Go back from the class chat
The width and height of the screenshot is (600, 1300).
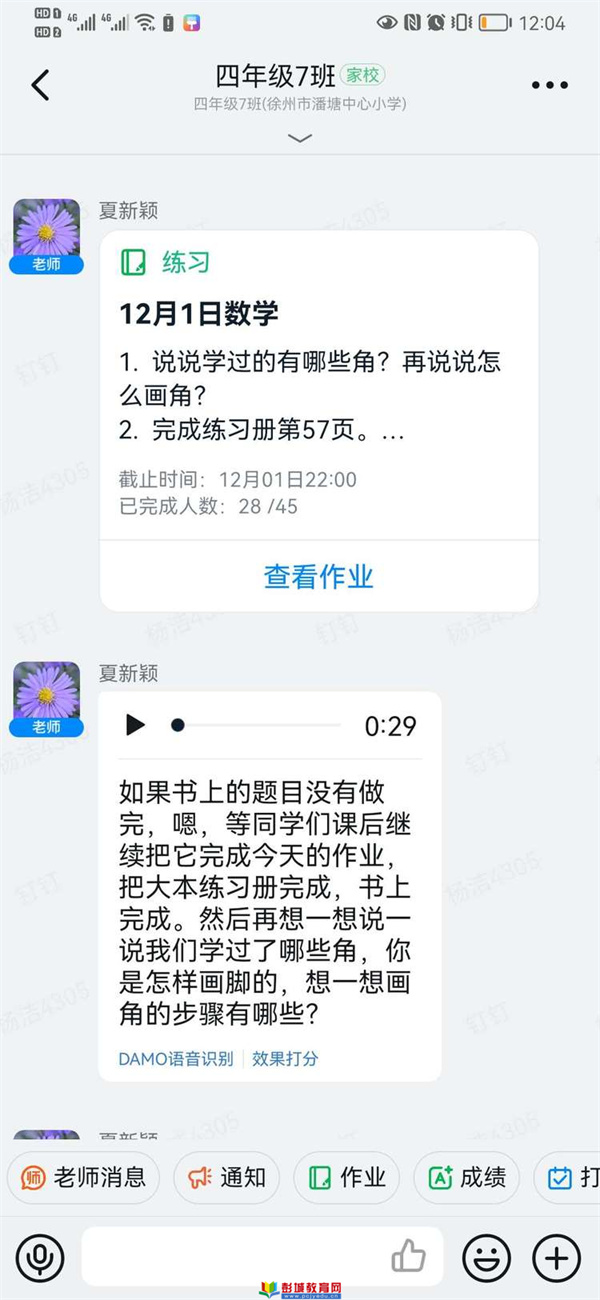(x=40, y=85)
